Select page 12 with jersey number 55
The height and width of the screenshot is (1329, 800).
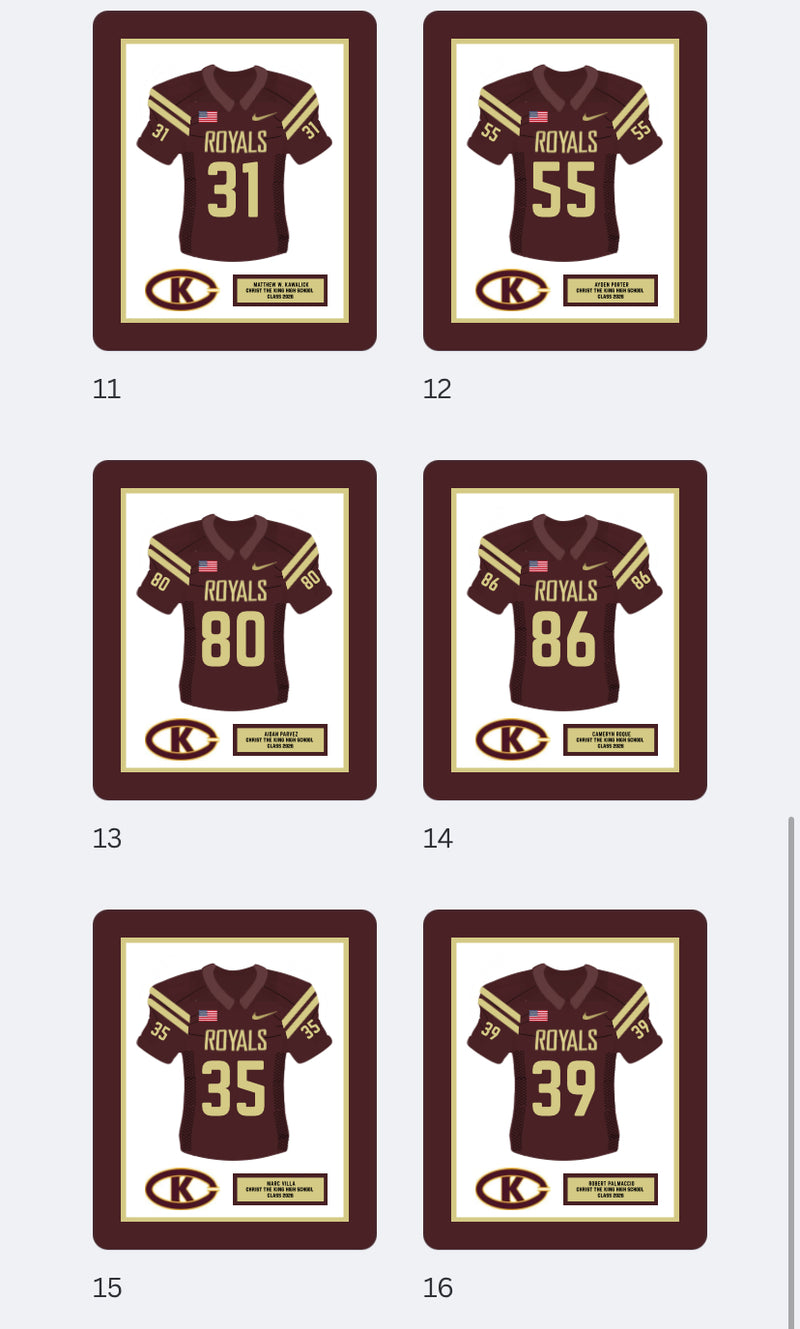coord(565,181)
